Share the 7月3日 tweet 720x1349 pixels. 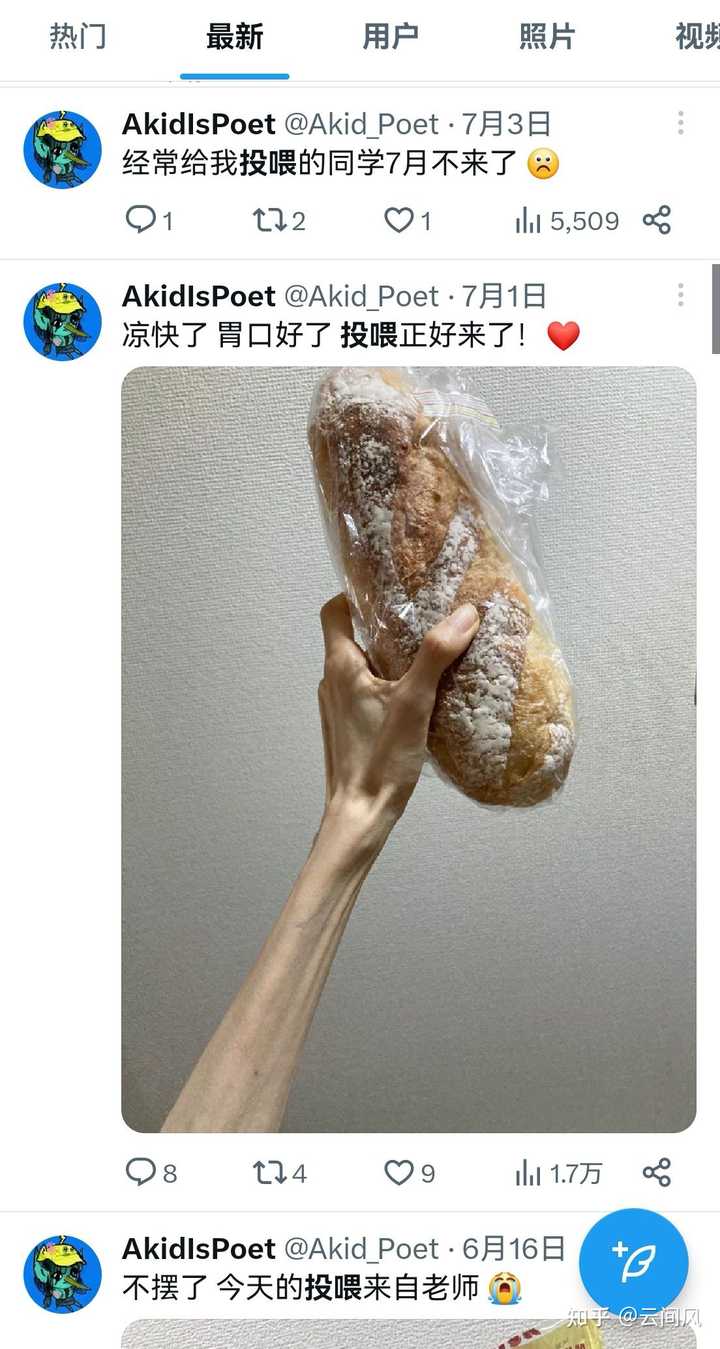coord(657,220)
